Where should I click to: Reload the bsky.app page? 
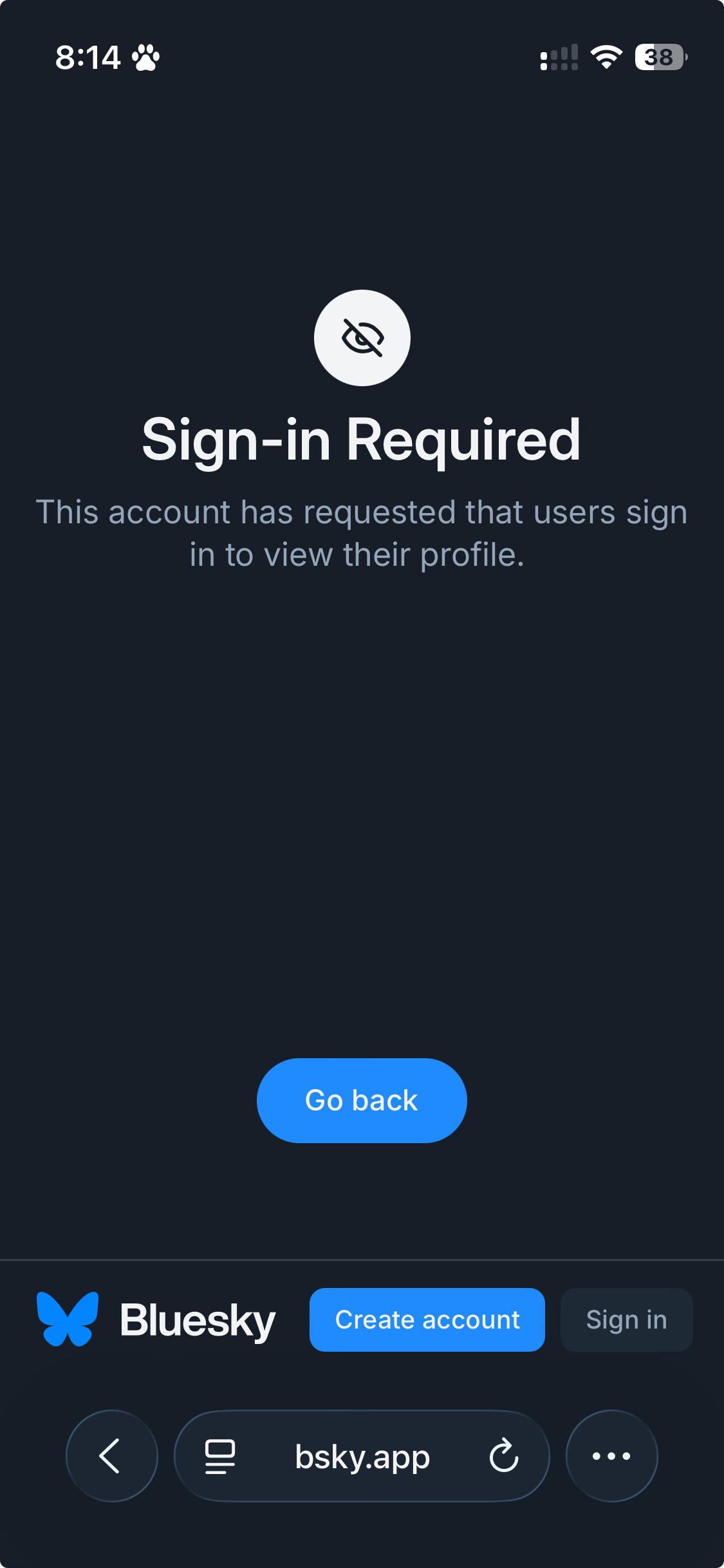(x=503, y=1456)
